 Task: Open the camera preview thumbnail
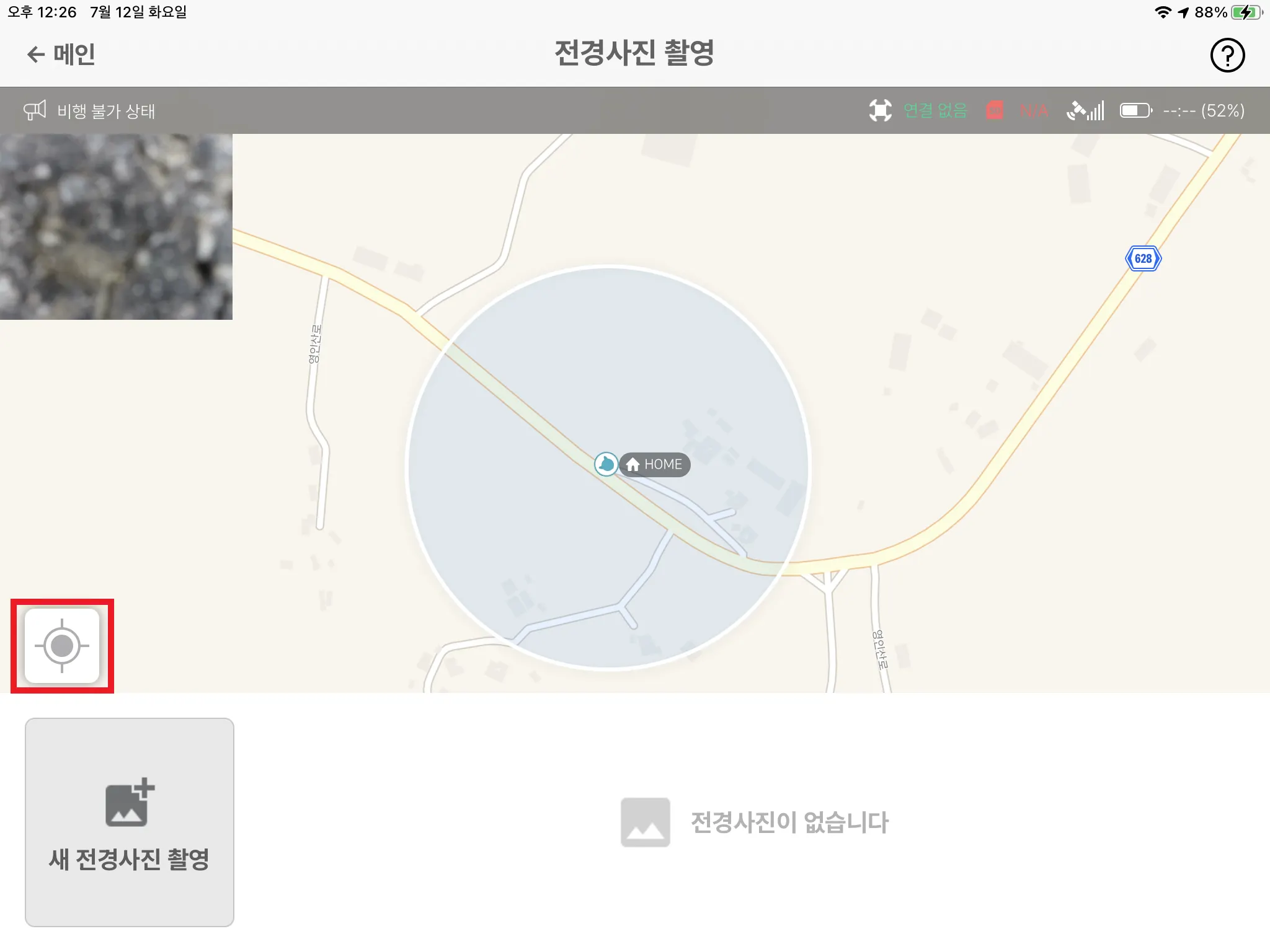(x=116, y=227)
